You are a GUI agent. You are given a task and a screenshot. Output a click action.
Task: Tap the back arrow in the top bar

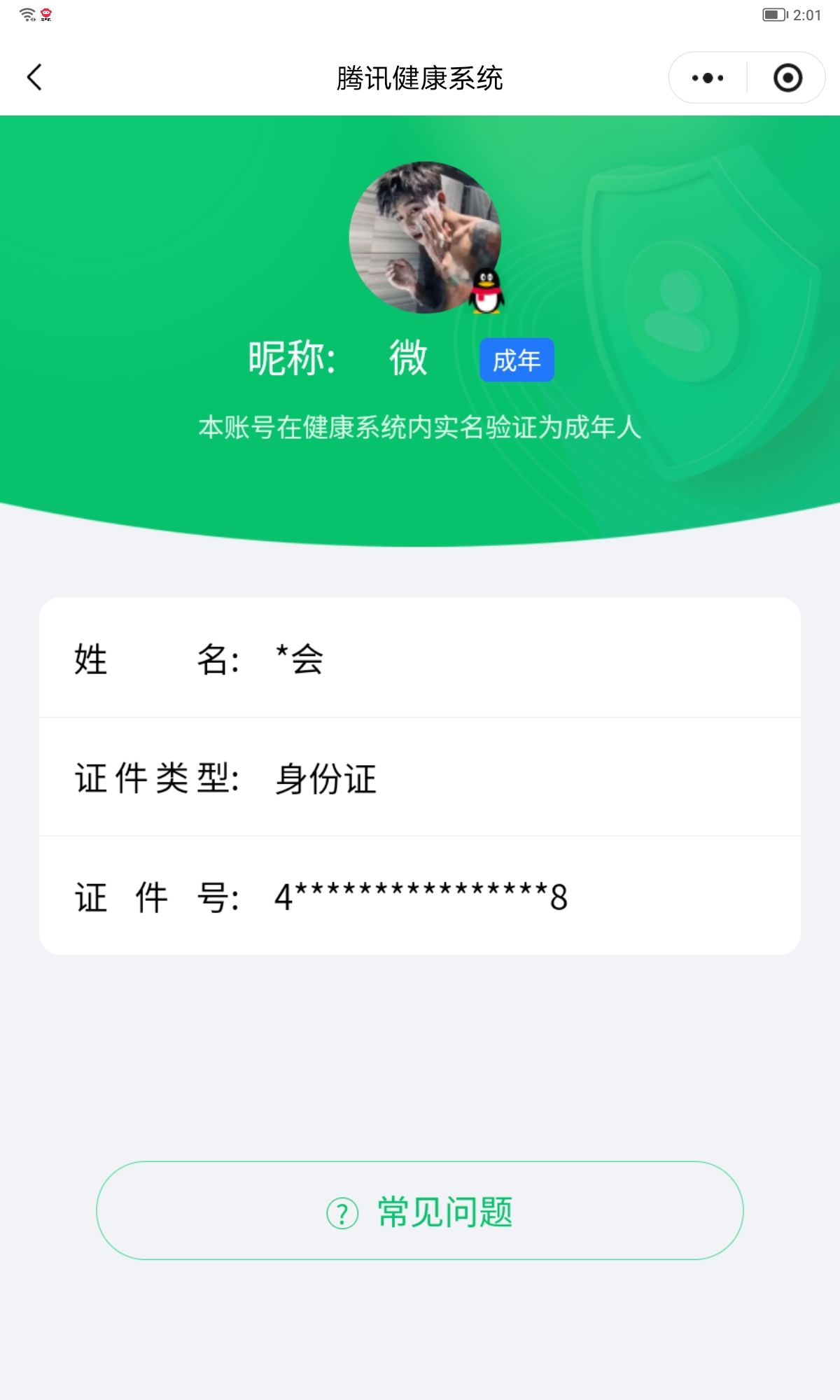(34, 78)
